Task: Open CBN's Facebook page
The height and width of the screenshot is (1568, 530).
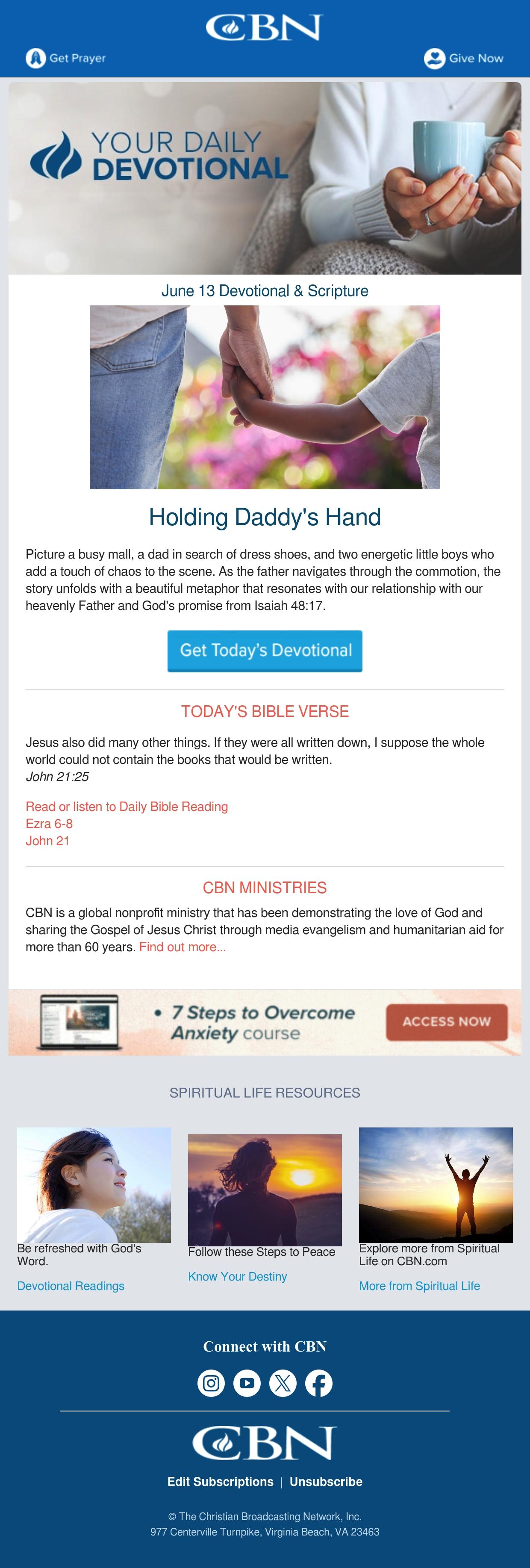Action: 319,1383
